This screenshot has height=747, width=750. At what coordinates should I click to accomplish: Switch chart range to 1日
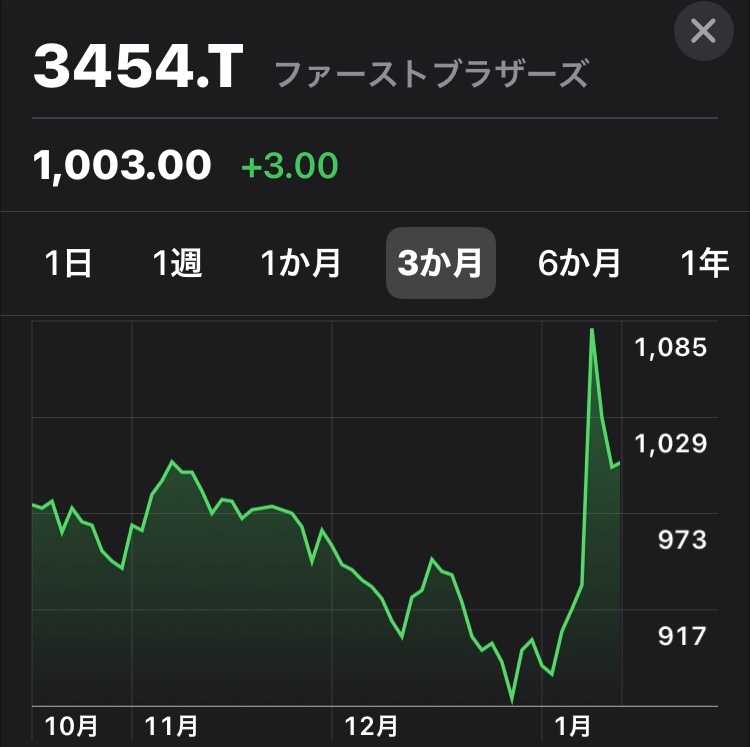click(69, 263)
